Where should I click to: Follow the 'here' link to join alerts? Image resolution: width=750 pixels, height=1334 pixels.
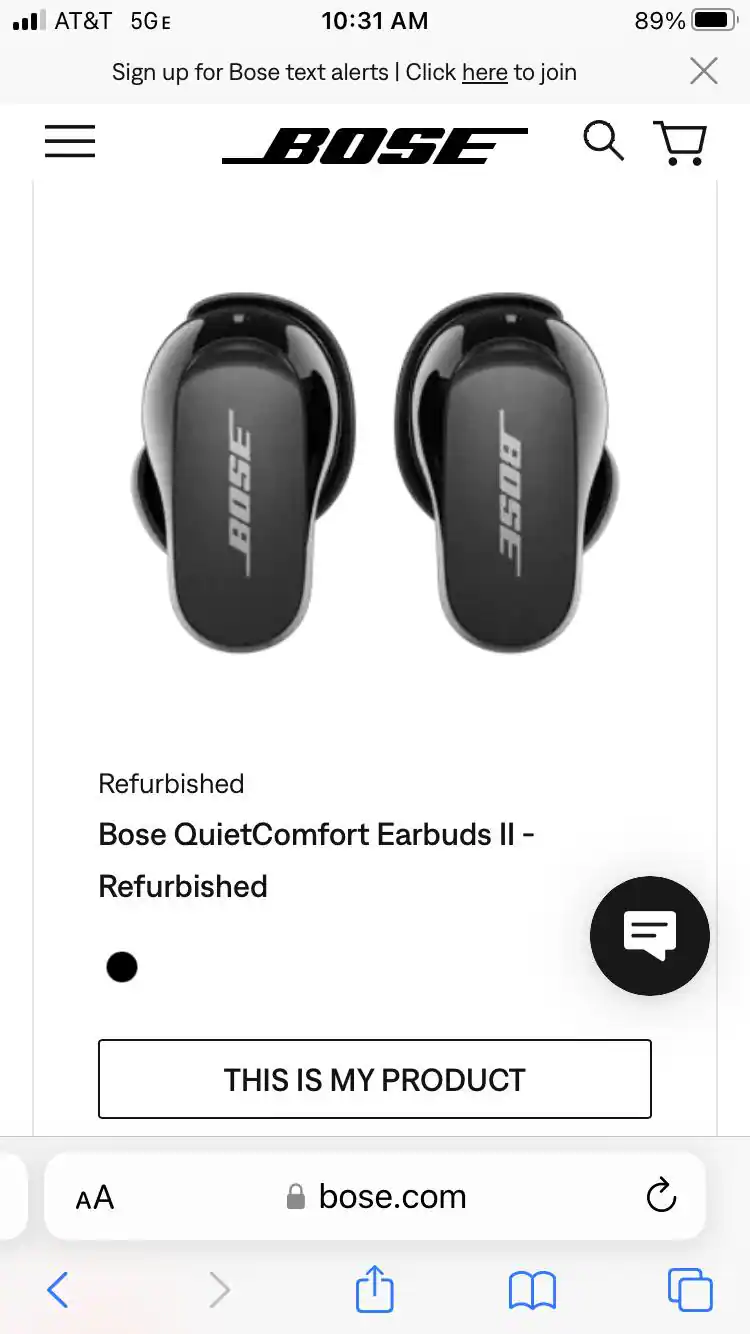(484, 72)
